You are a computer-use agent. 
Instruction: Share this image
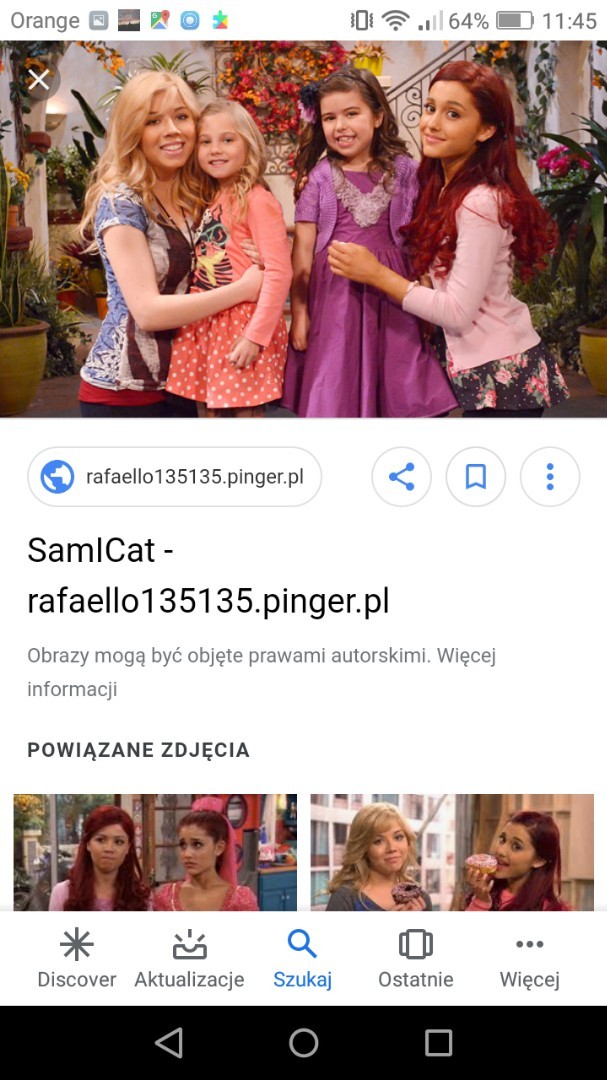(x=401, y=477)
